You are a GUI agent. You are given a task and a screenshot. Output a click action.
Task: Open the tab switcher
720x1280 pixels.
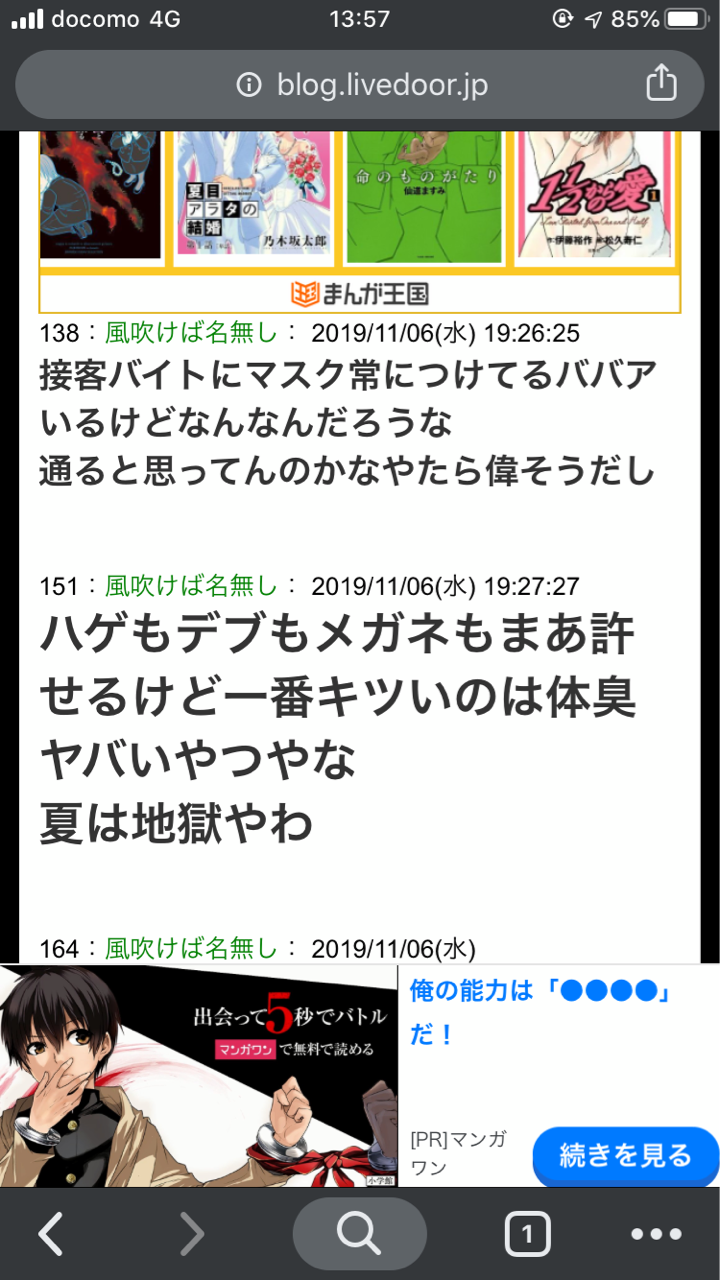click(527, 1235)
